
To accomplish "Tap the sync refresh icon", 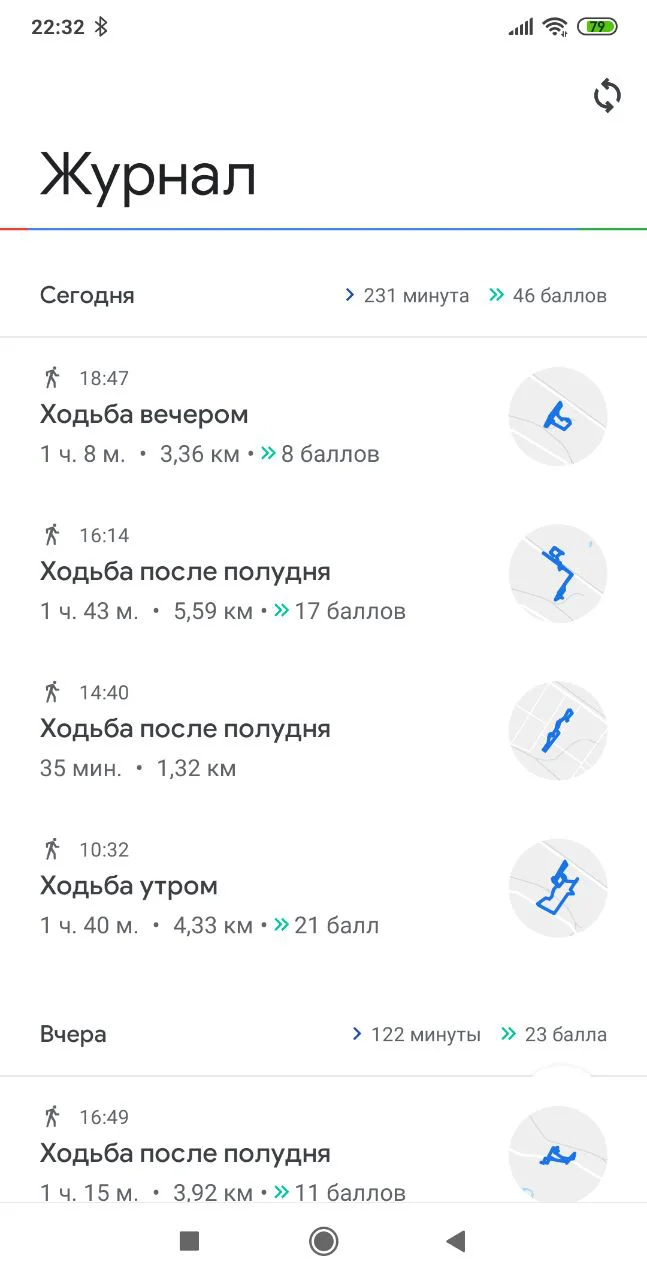I will [x=607, y=96].
